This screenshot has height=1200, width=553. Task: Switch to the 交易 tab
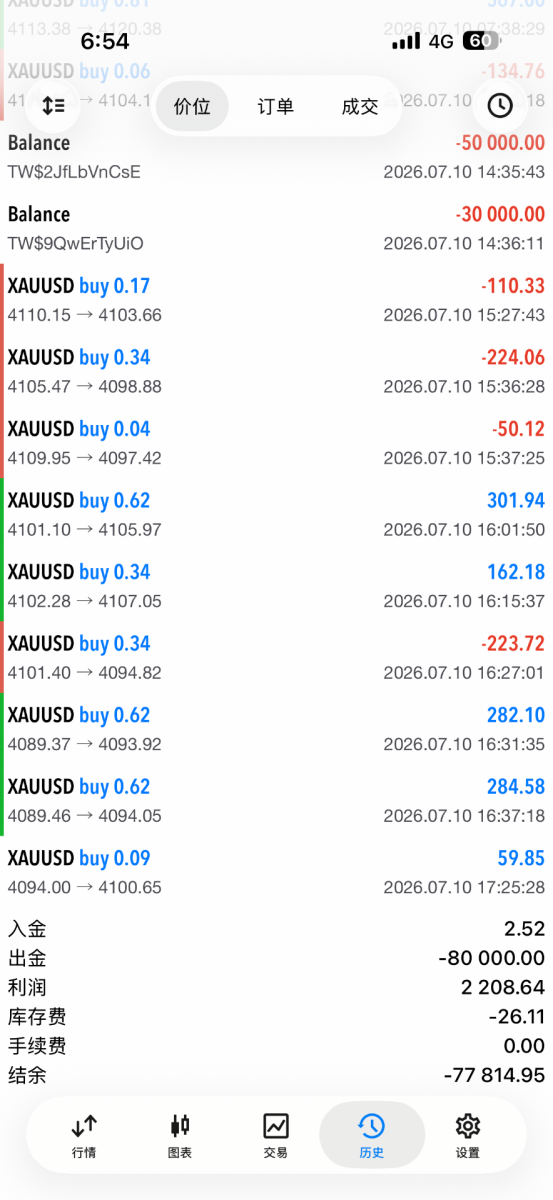(x=276, y=1136)
